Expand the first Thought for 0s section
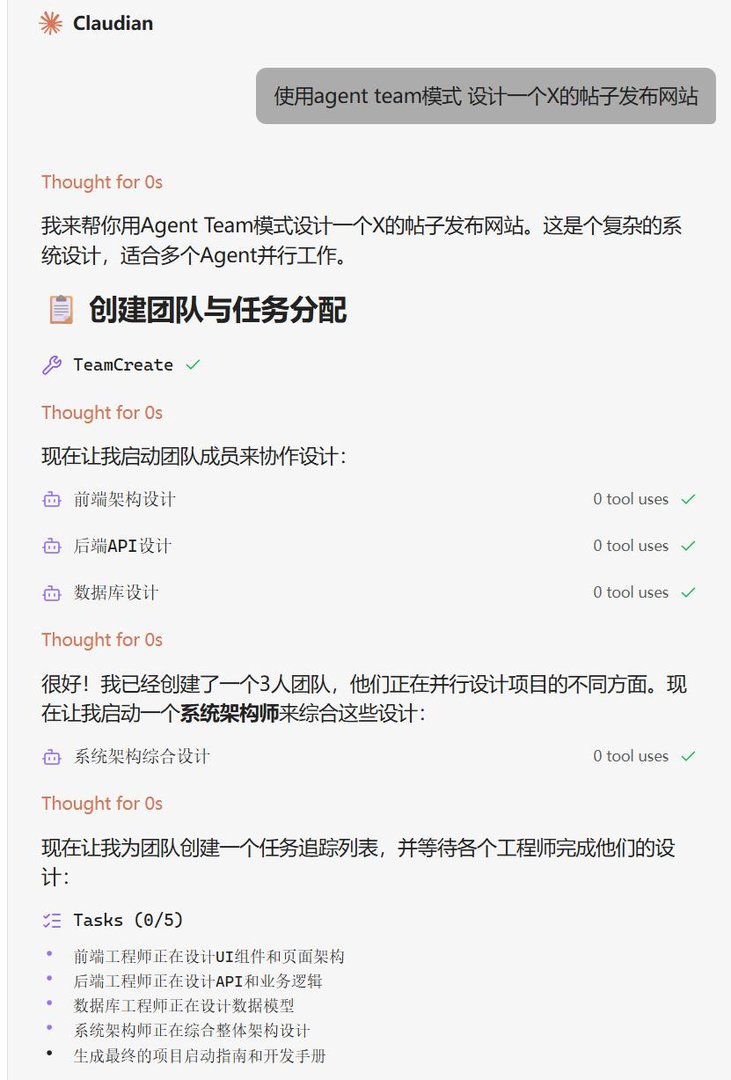731x1080 pixels. click(103, 182)
